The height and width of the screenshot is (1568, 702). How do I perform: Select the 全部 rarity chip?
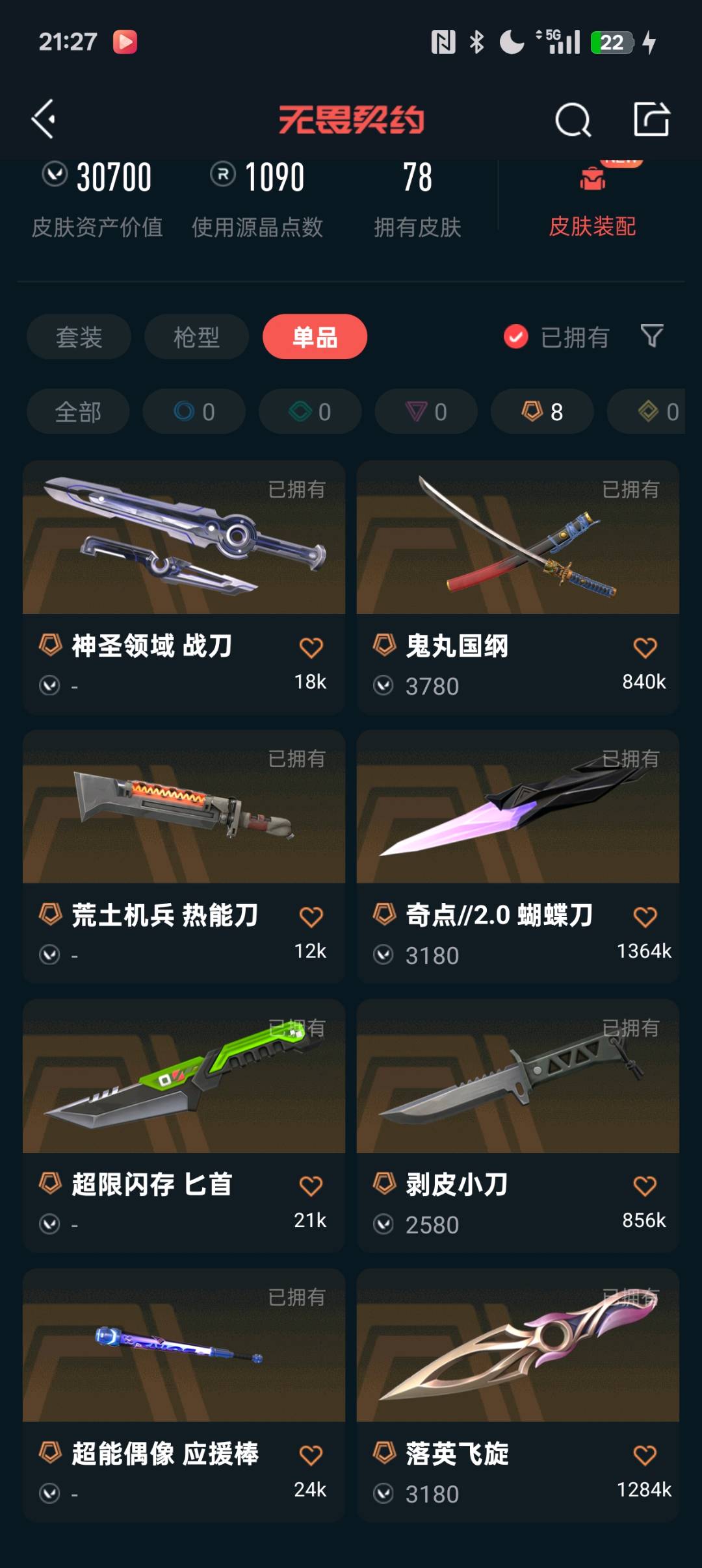(78, 412)
